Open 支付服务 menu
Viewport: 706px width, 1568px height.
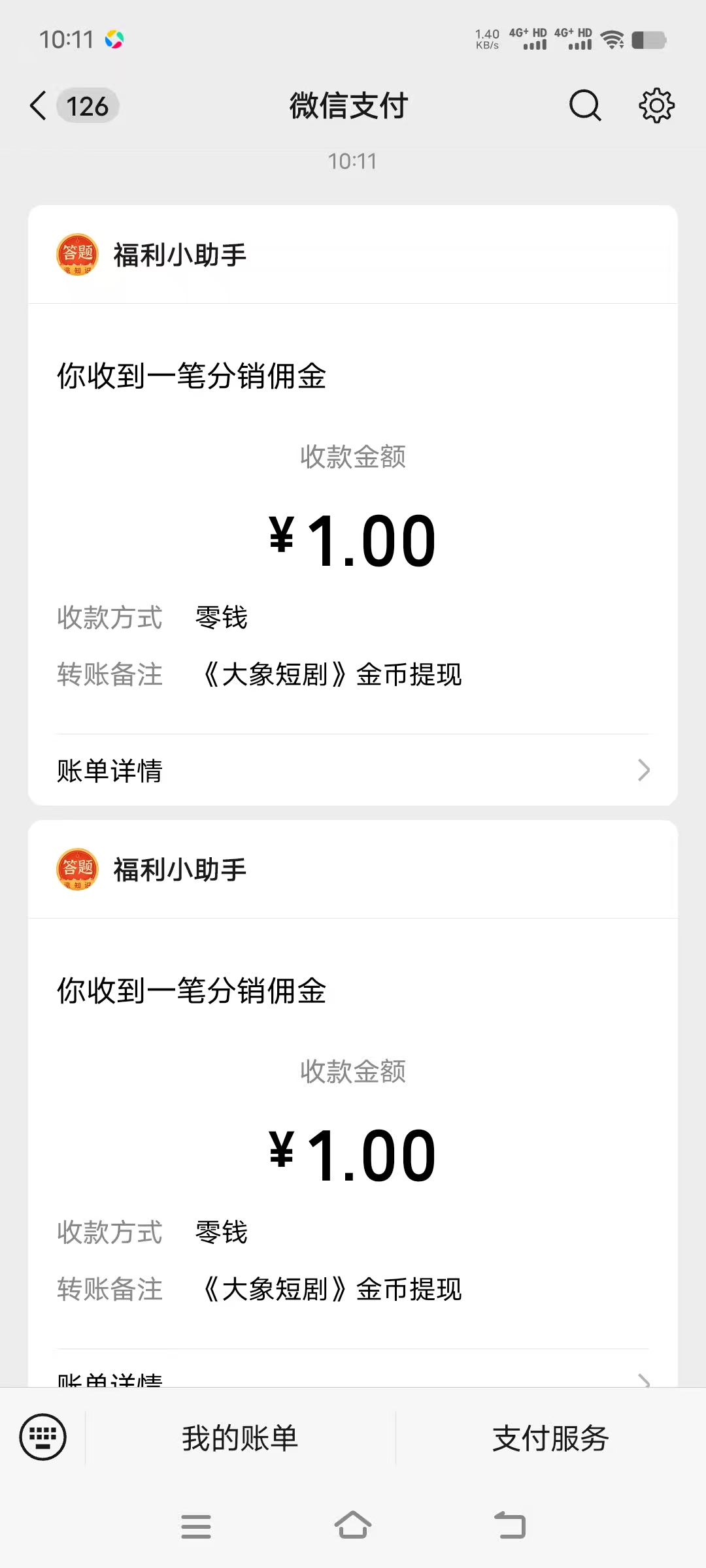[x=550, y=1439]
